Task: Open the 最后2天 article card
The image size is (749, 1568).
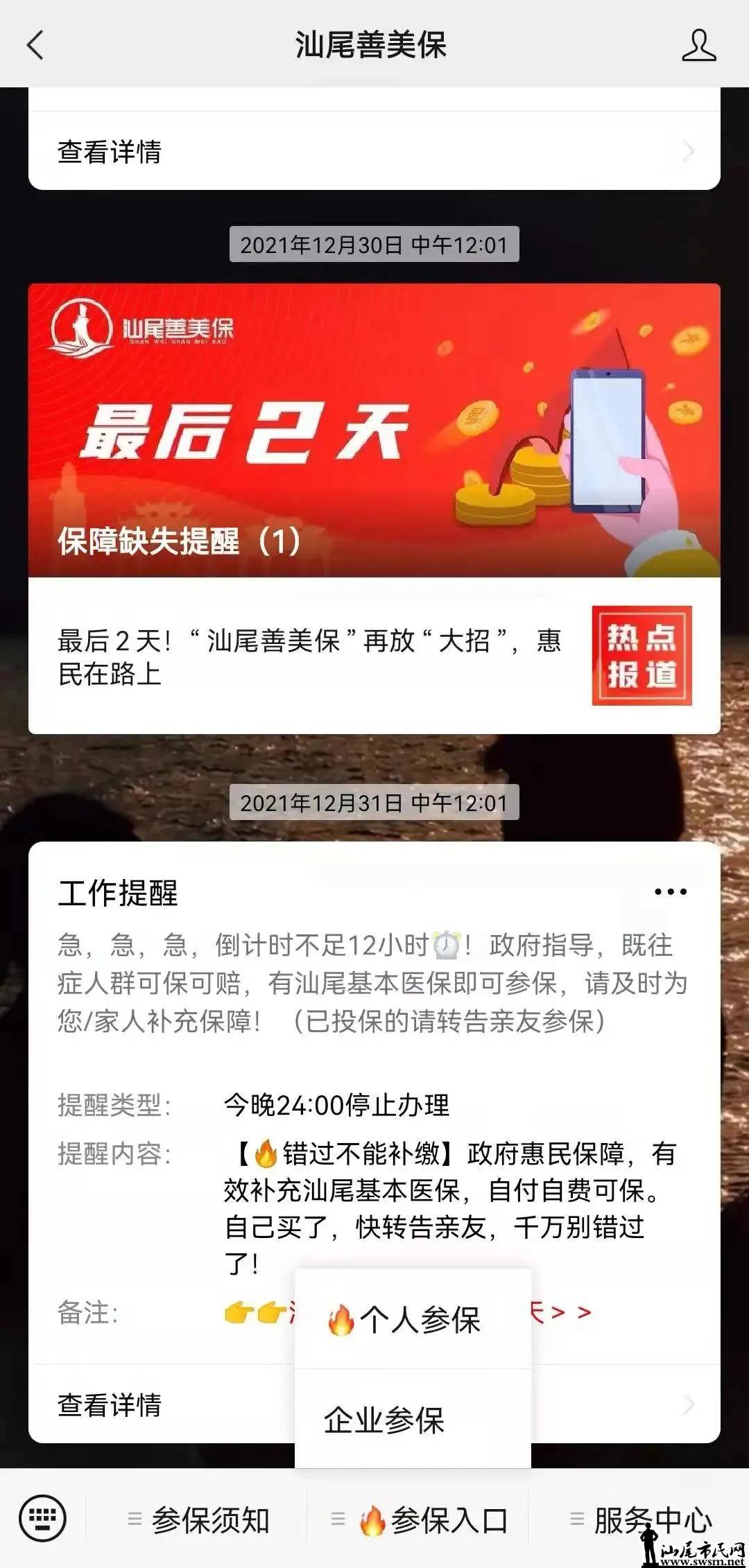Action: (x=374, y=507)
